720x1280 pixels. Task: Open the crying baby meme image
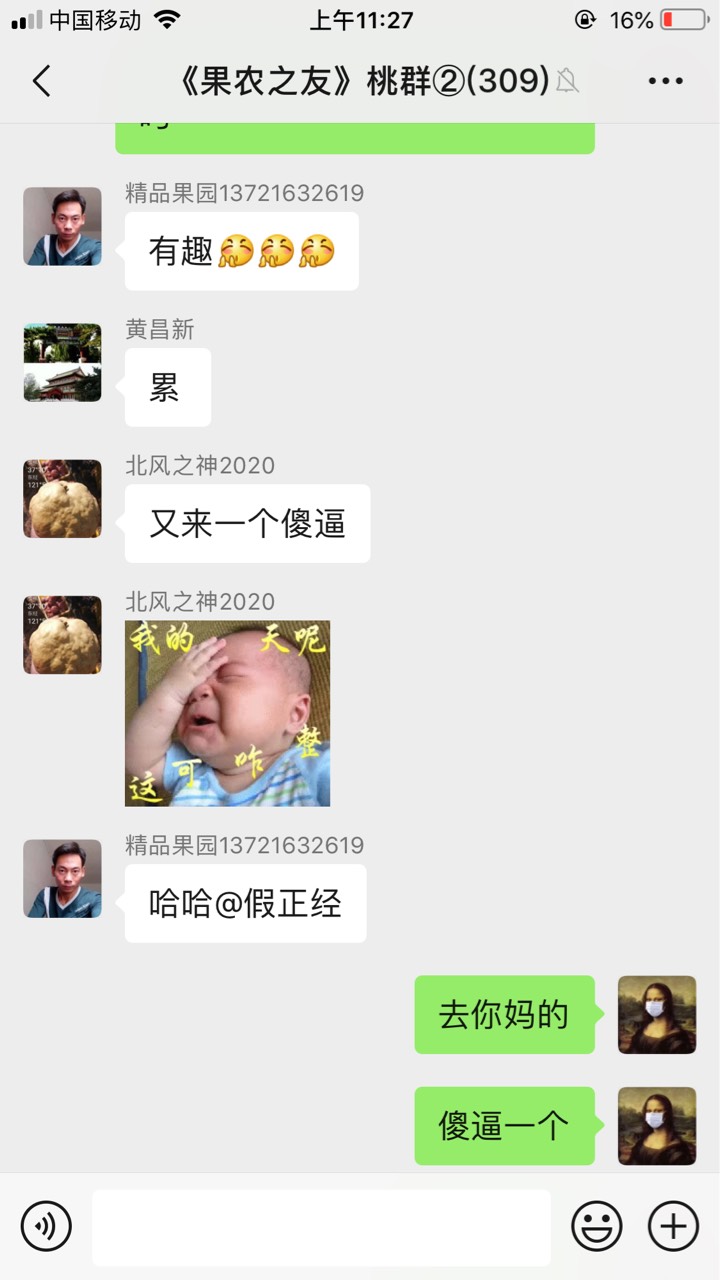click(227, 713)
